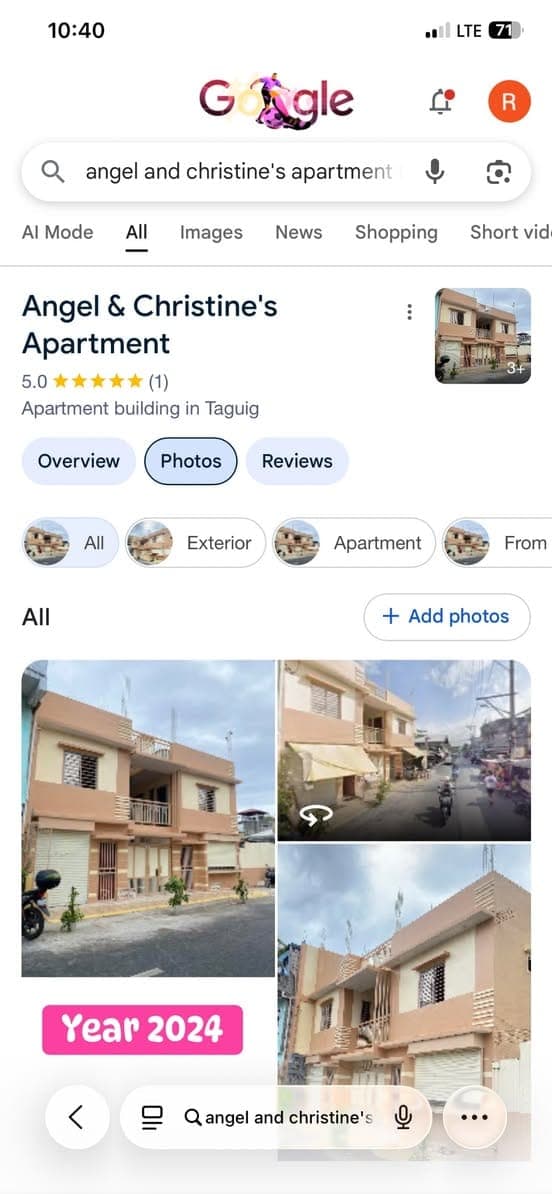This screenshot has width=552, height=1194.
Task: Switch to the Images tab
Action: click(x=211, y=232)
